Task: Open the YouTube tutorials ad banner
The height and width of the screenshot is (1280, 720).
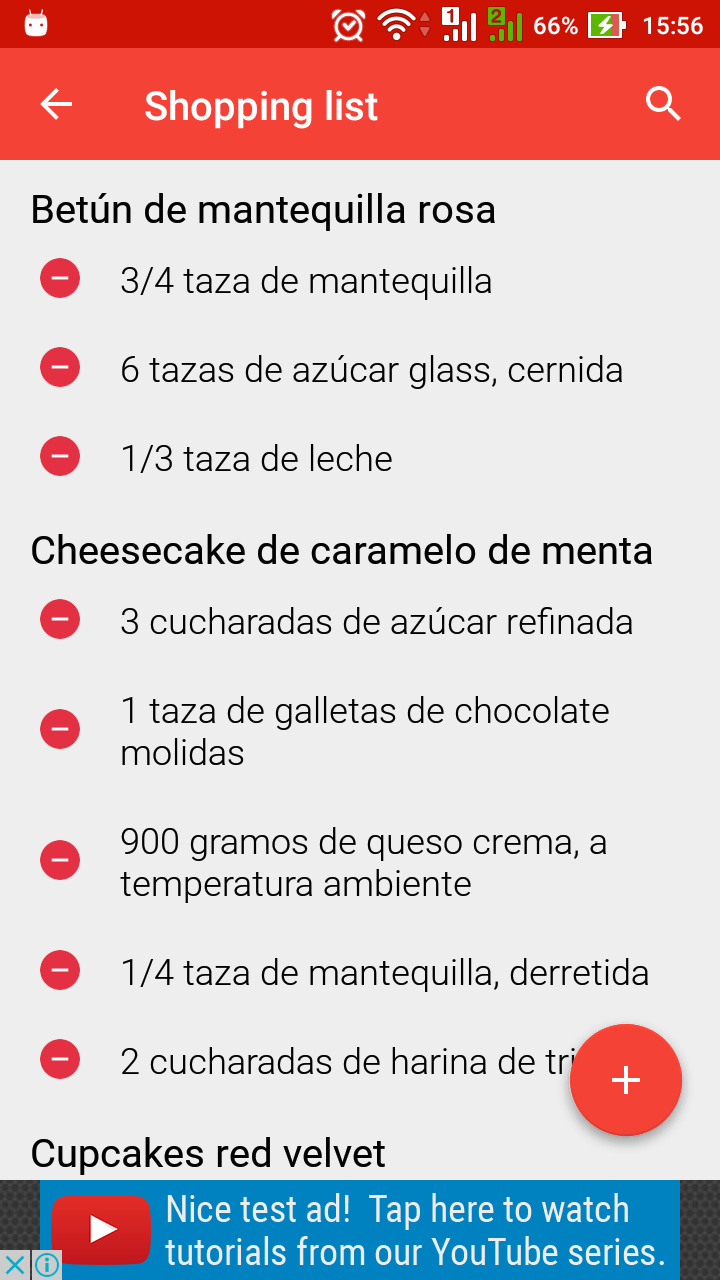Action: (360, 1230)
